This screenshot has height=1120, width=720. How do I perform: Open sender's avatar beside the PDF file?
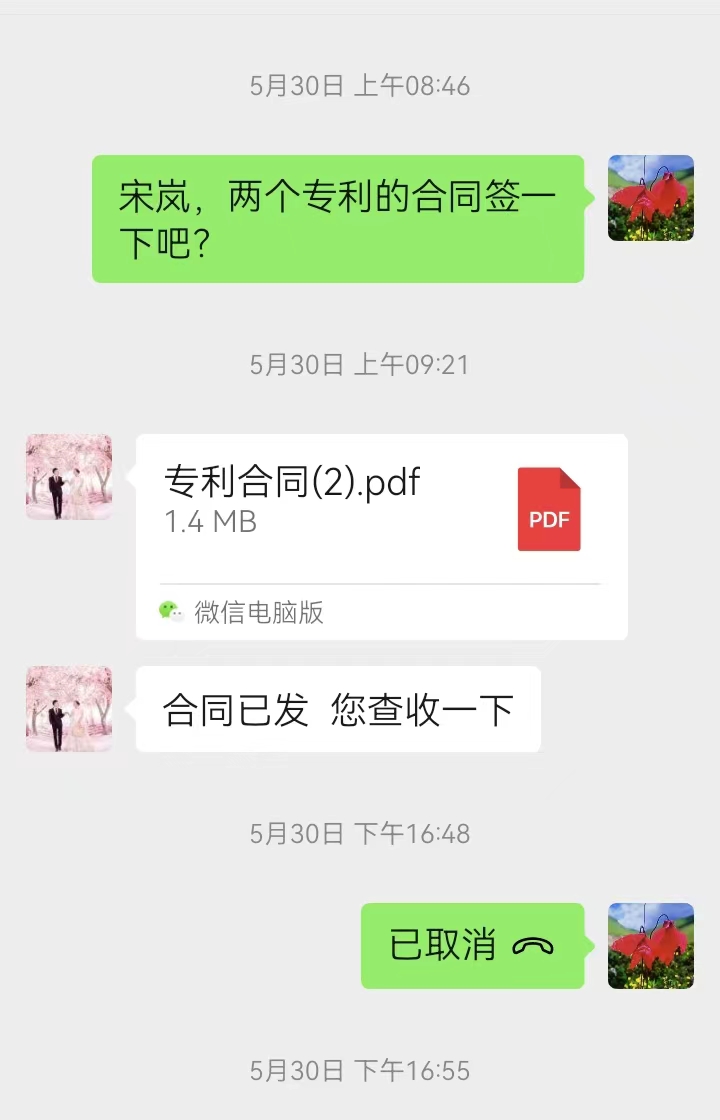(x=69, y=477)
